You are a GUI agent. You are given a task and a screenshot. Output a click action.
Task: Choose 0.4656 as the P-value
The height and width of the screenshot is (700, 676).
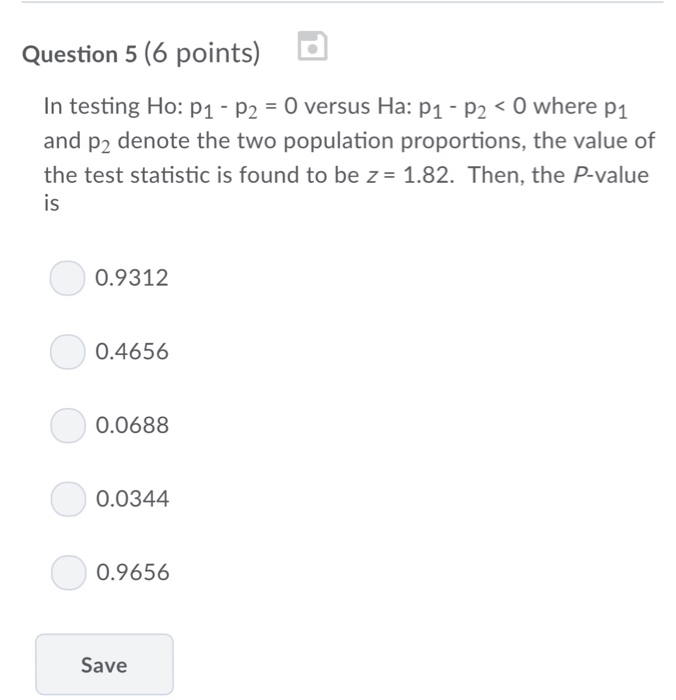point(67,352)
